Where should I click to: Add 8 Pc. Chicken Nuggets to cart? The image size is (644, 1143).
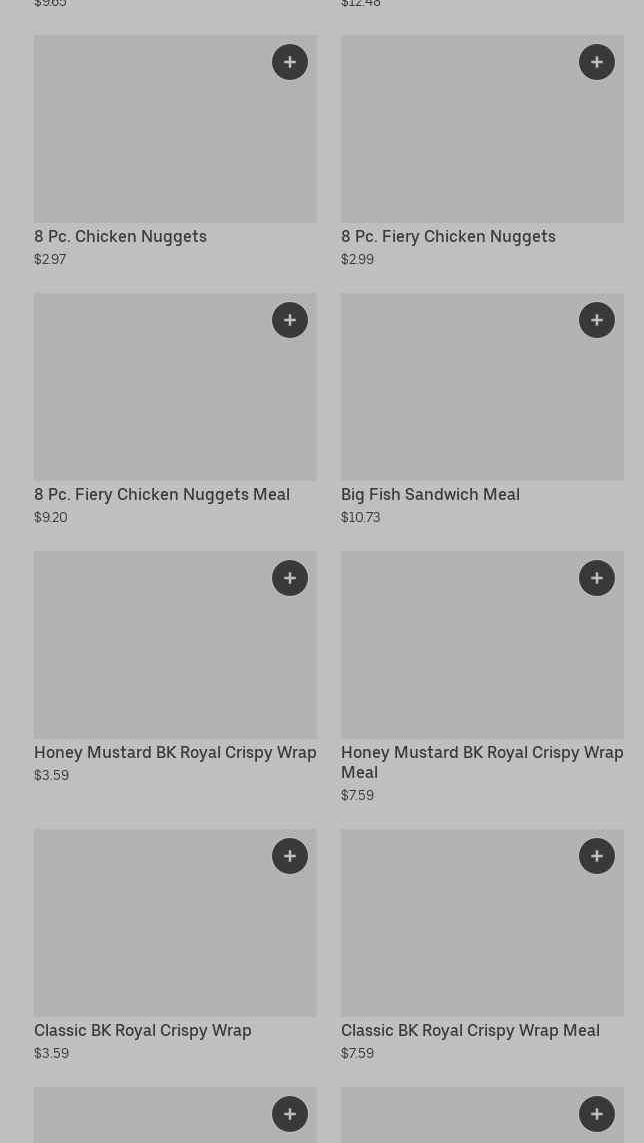290,62
